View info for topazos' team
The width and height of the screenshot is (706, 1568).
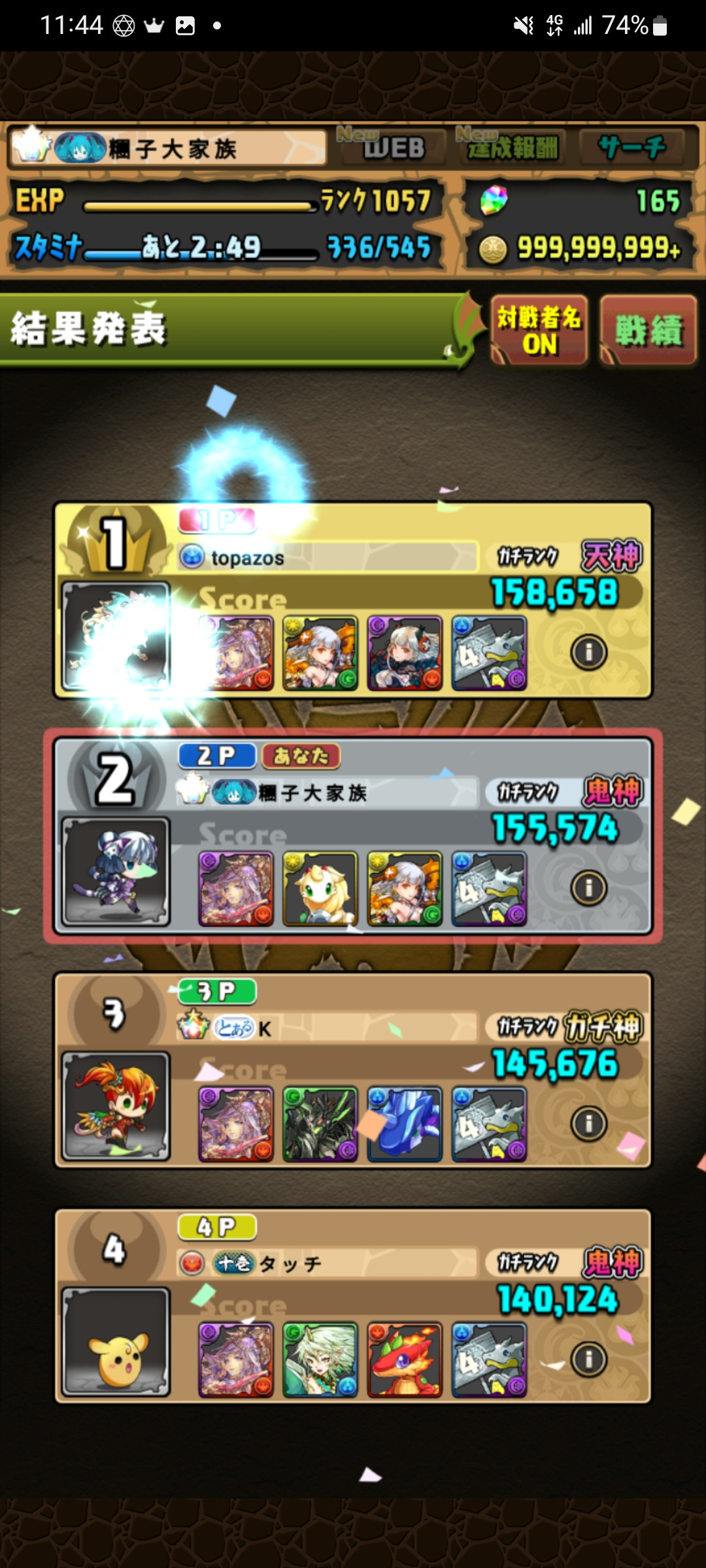(588, 652)
